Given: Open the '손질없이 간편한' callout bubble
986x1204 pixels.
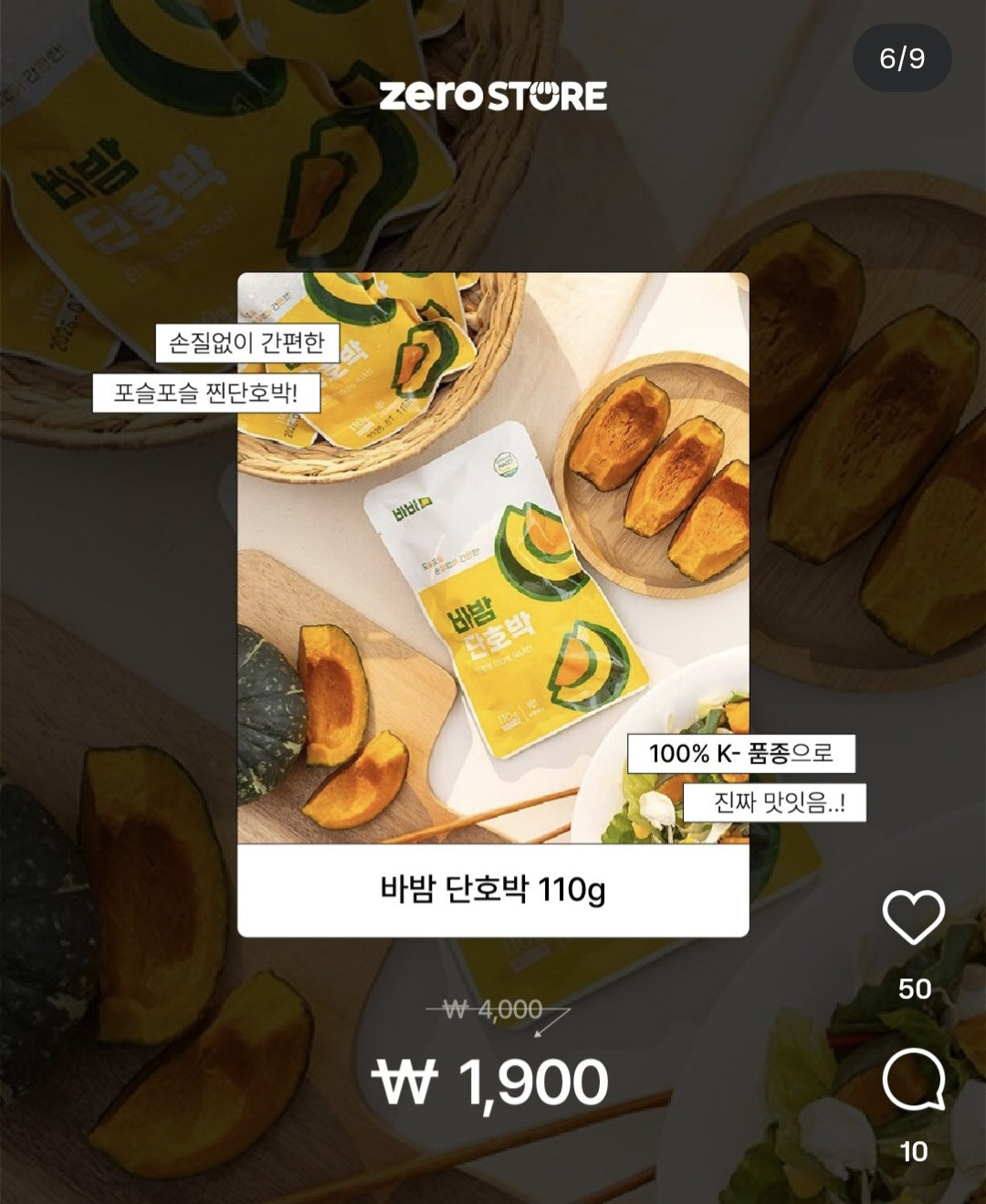Looking at the screenshot, I should (x=247, y=340).
